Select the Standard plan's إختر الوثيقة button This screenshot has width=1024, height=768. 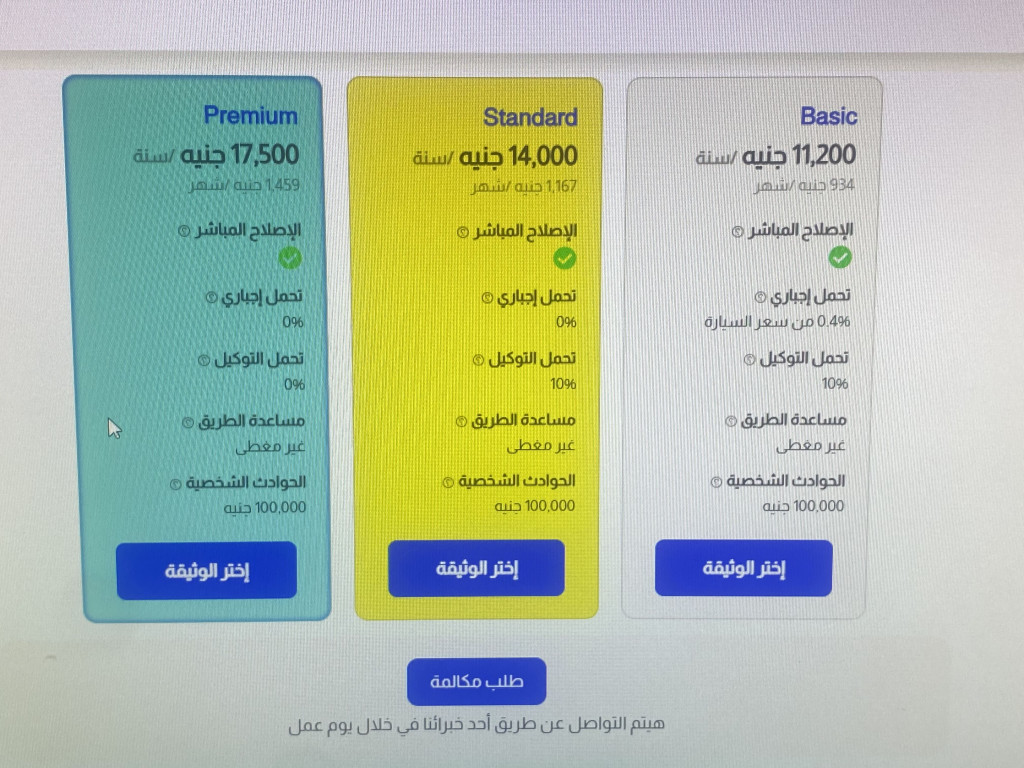(x=476, y=568)
